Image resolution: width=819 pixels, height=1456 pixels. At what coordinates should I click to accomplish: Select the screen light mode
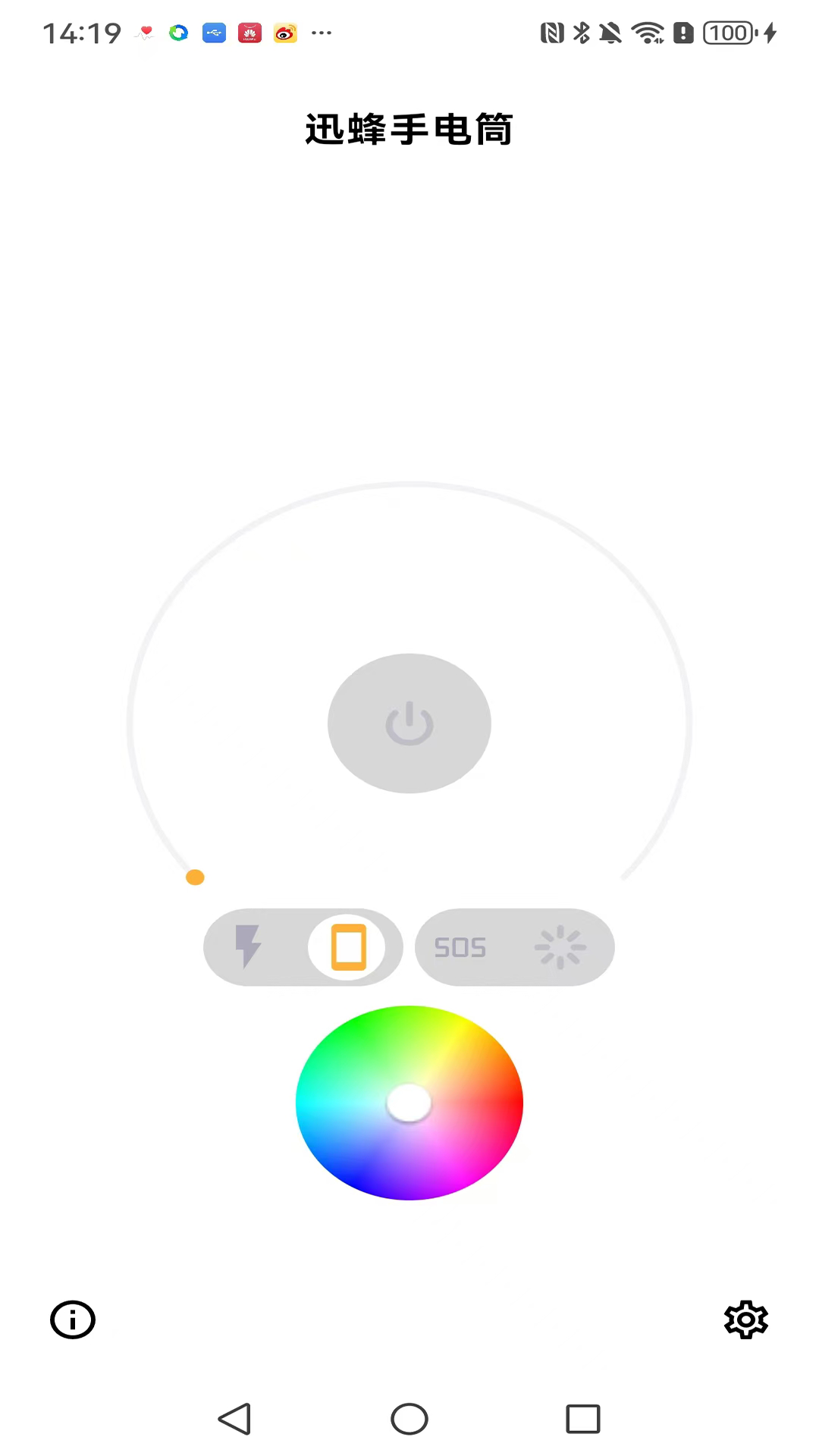pos(348,946)
